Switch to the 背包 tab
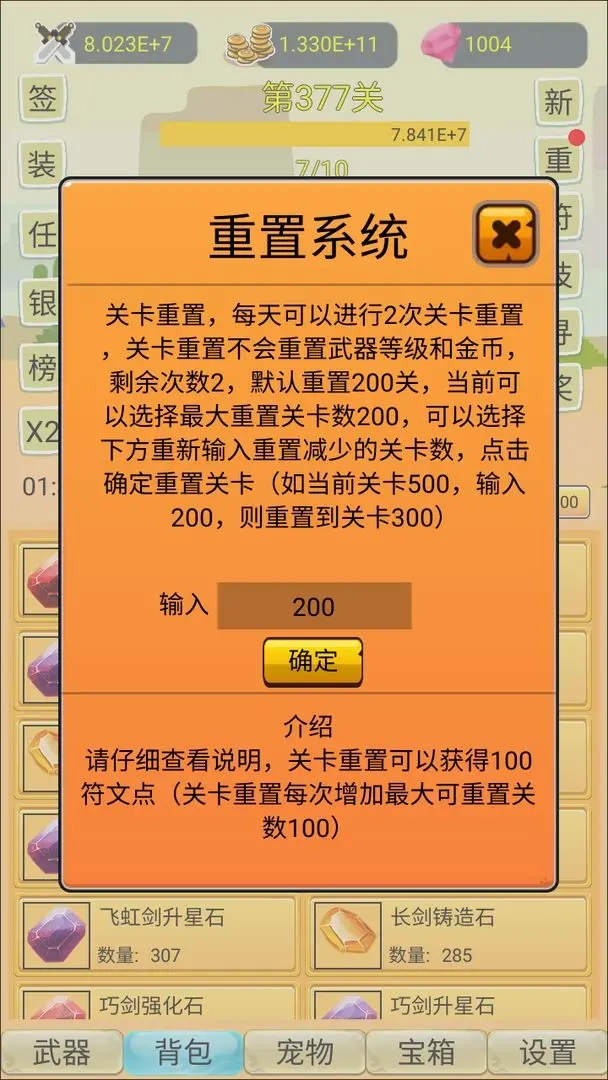The image size is (608, 1080). coord(183,1054)
